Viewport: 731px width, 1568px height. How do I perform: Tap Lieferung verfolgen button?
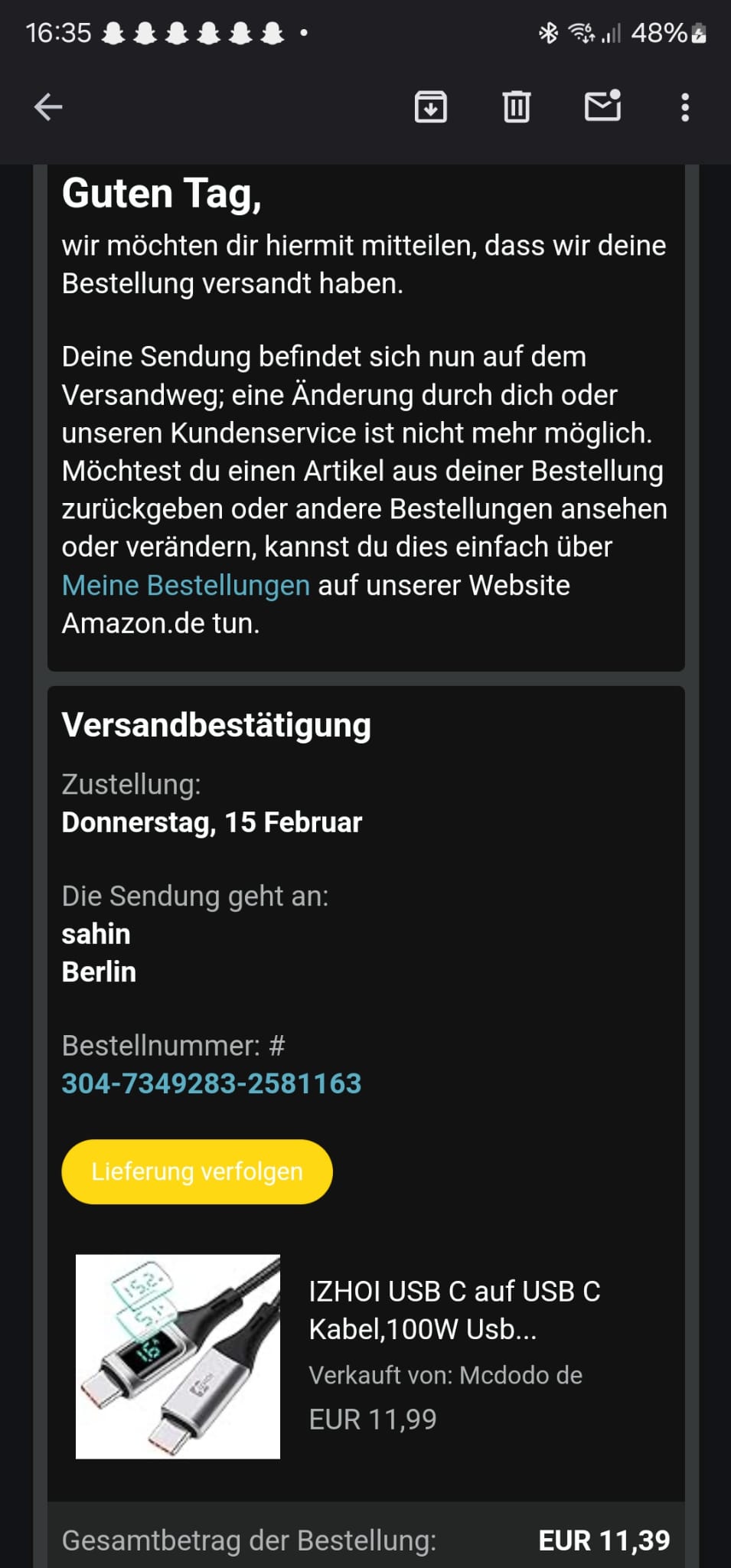[x=197, y=1171]
